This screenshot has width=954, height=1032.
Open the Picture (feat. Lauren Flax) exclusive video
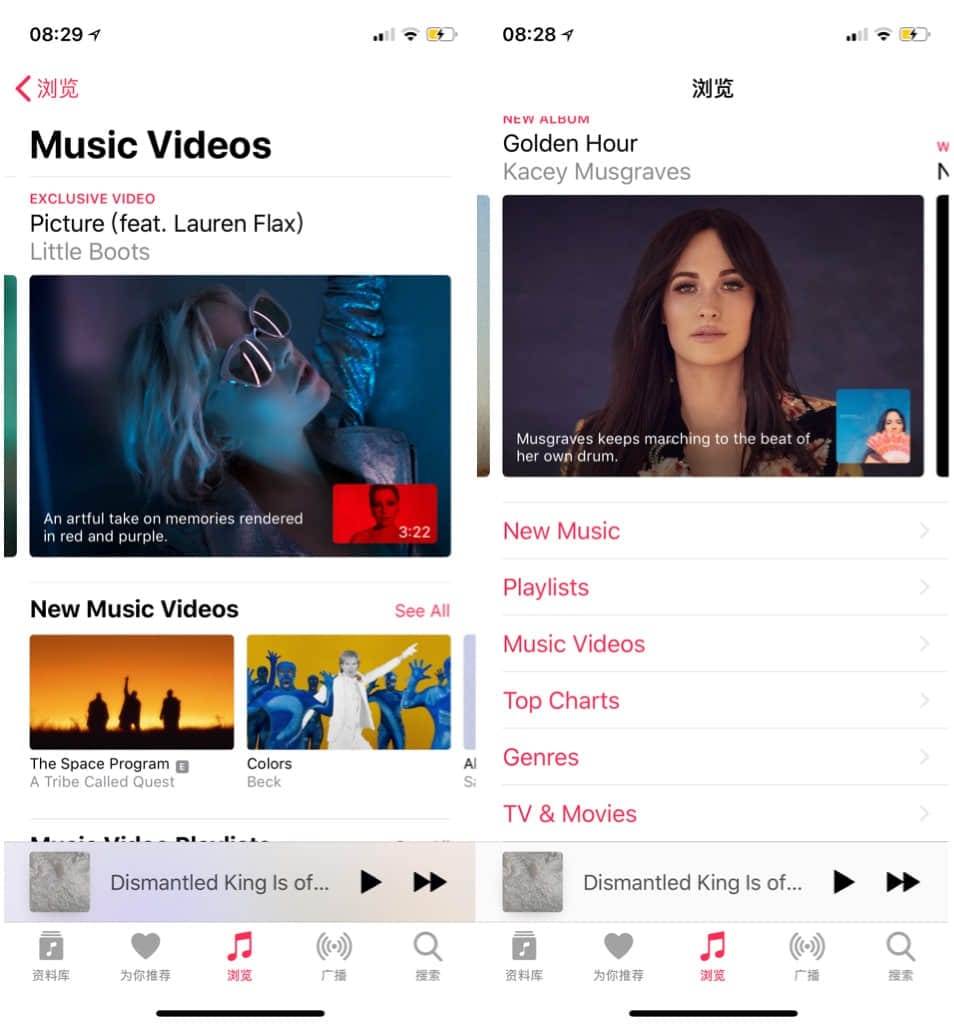(x=240, y=415)
